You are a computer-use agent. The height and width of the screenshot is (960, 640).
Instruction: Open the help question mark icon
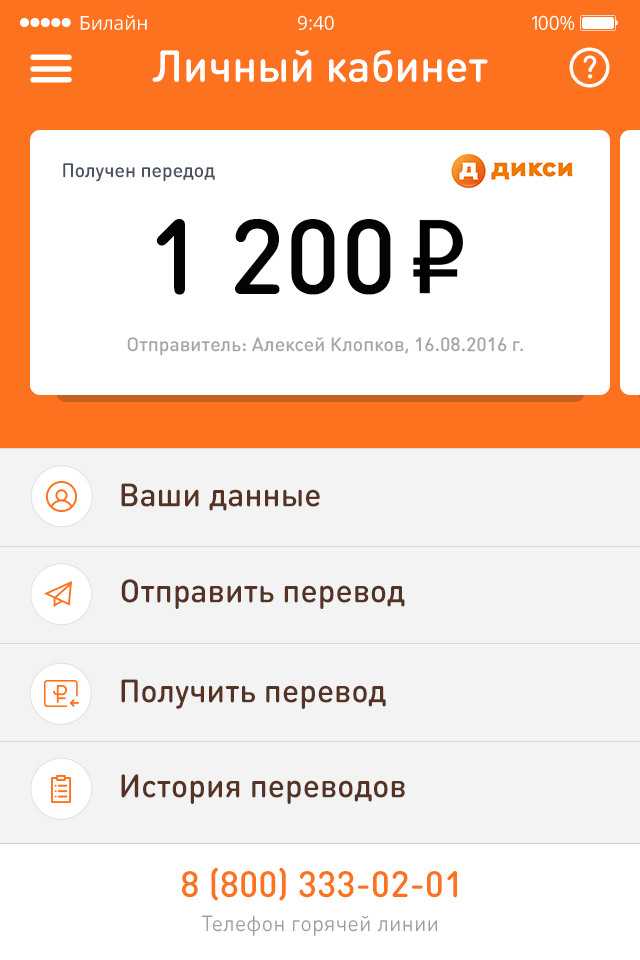tap(589, 68)
